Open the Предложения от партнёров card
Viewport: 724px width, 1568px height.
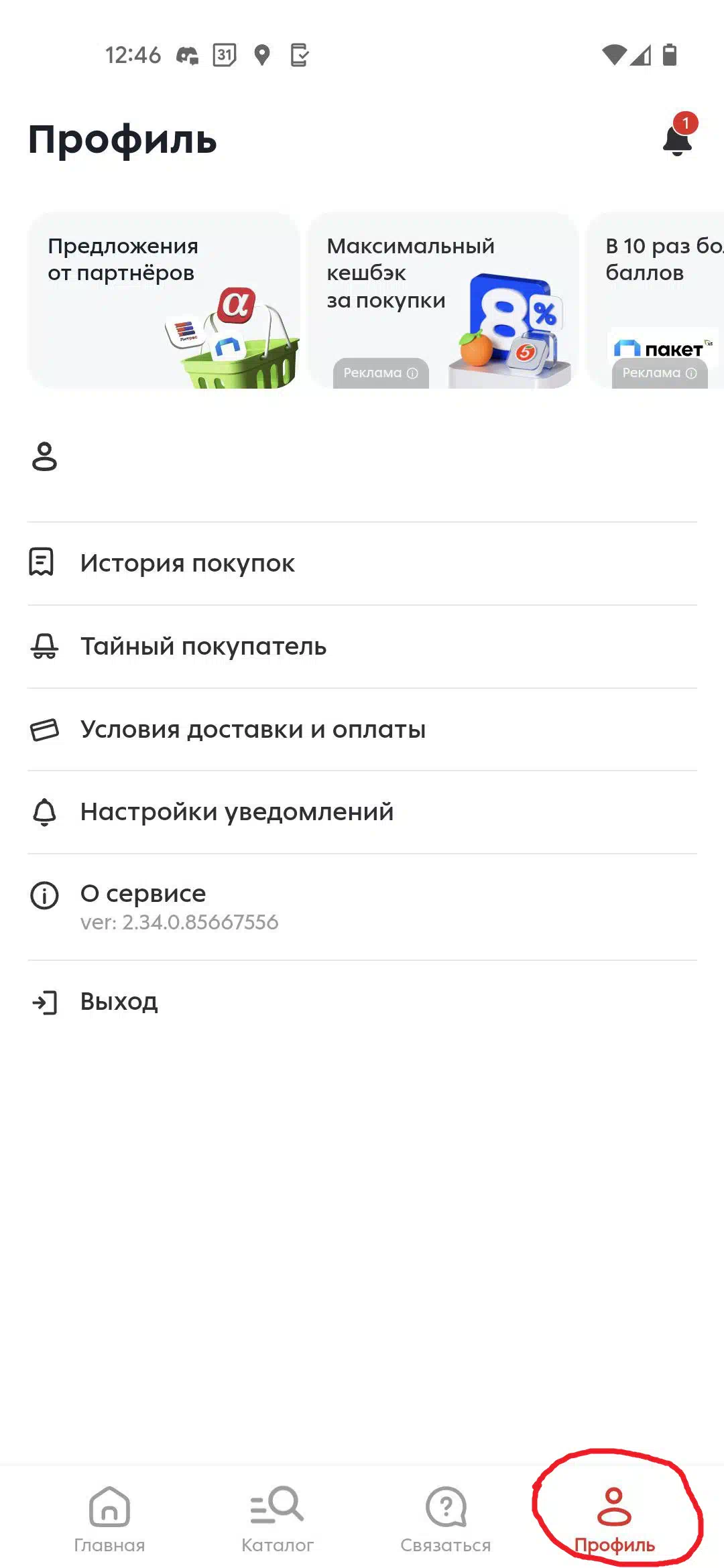164,300
